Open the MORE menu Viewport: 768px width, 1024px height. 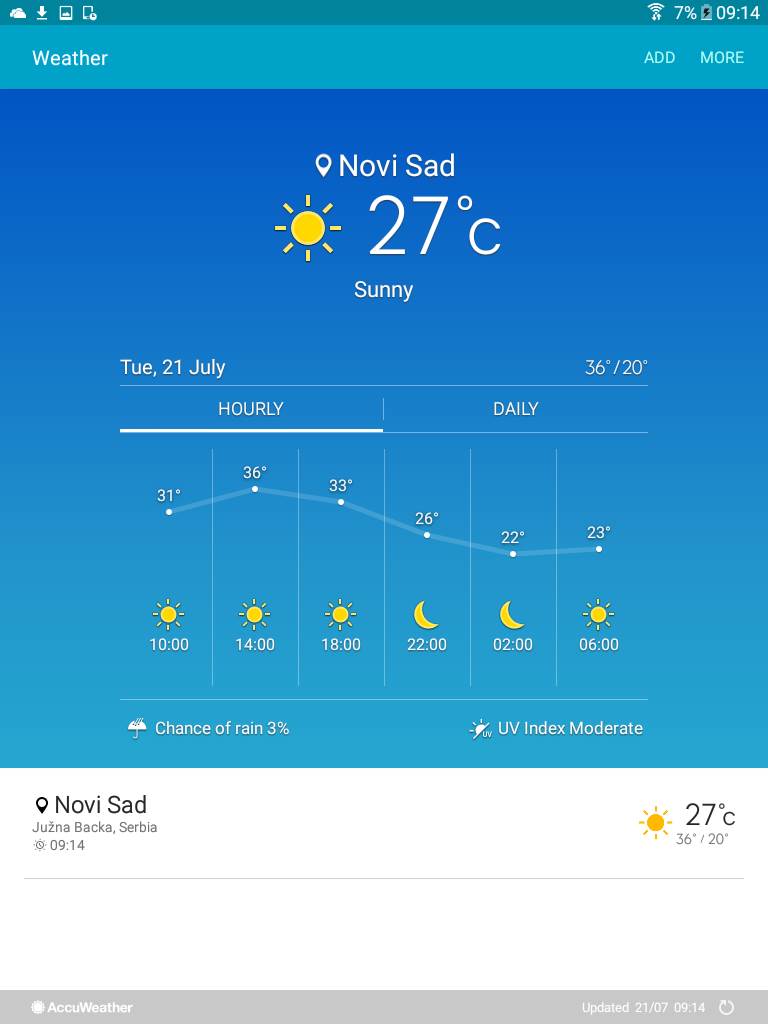click(721, 58)
